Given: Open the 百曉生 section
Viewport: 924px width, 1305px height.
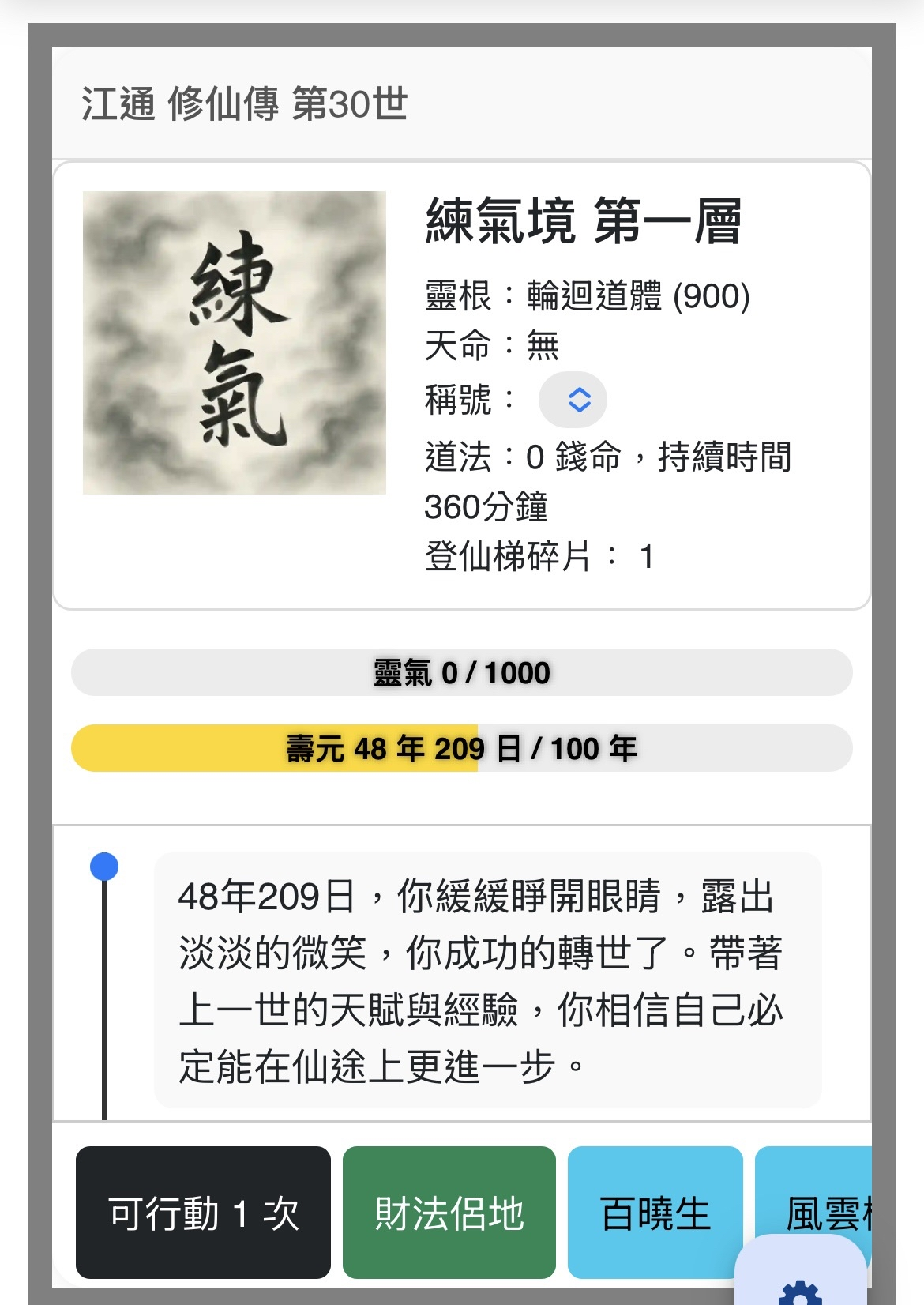Looking at the screenshot, I should [655, 1212].
